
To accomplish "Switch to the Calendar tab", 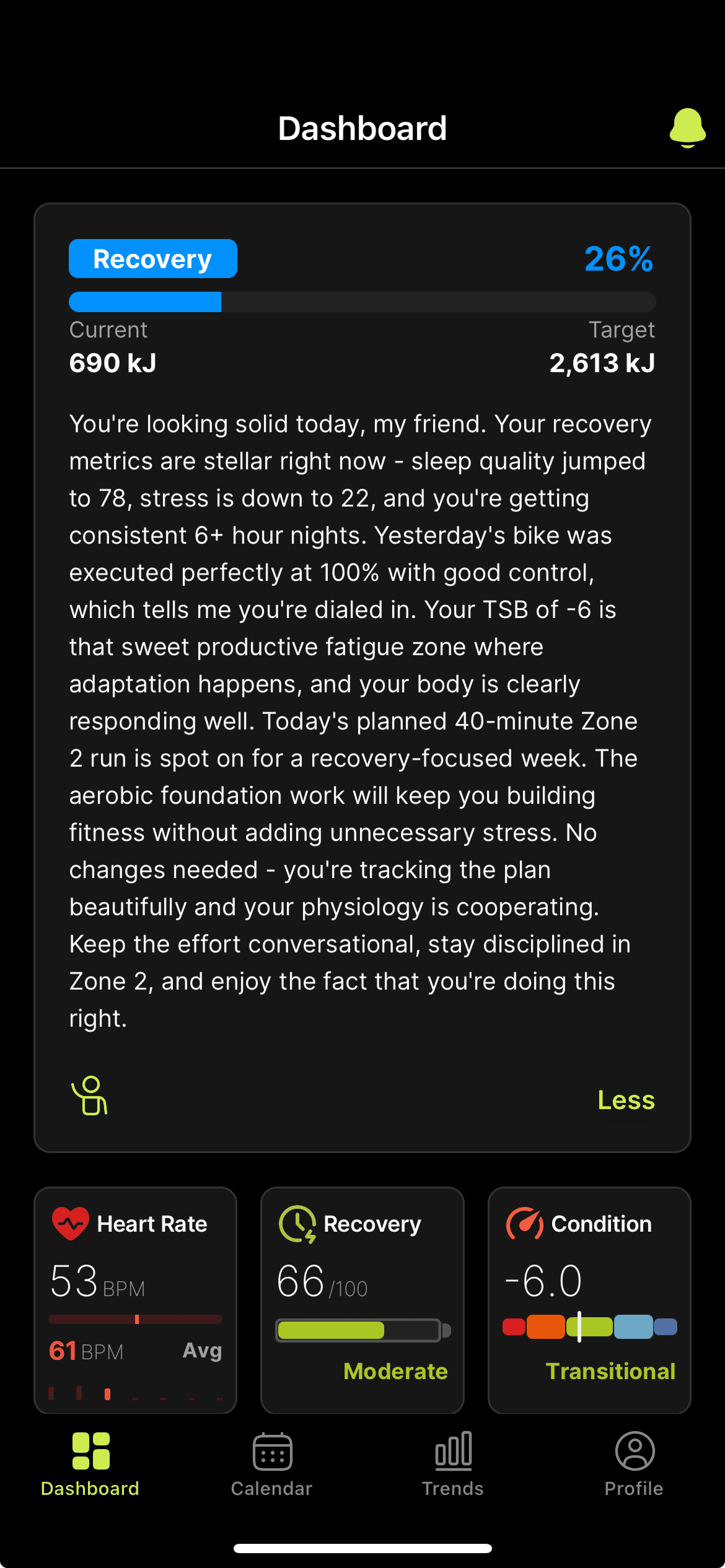I will coord(272,1463).
